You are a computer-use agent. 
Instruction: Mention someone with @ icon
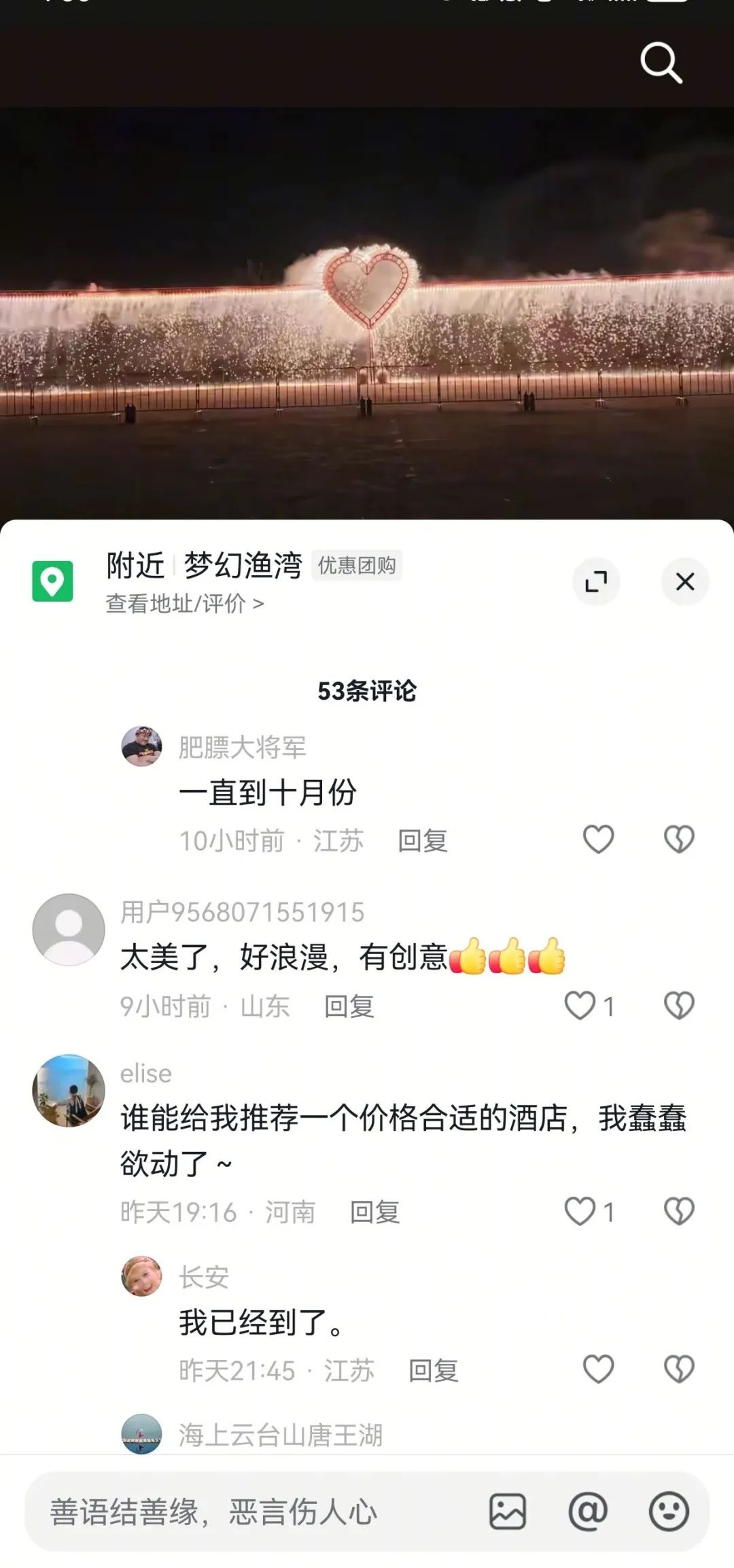(587, 1512)
